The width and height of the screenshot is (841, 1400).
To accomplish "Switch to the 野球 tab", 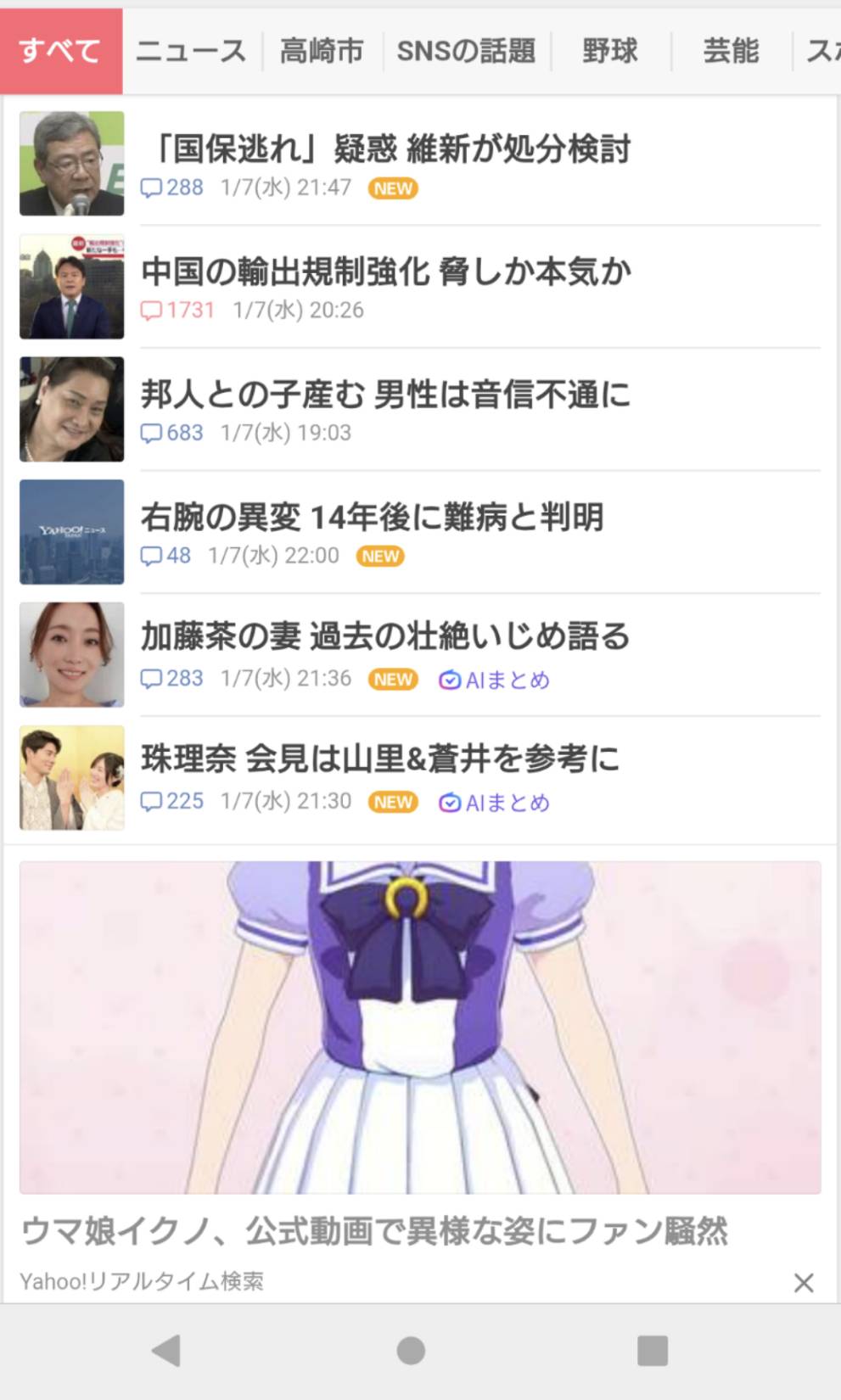I will click(x=609, y=51).
